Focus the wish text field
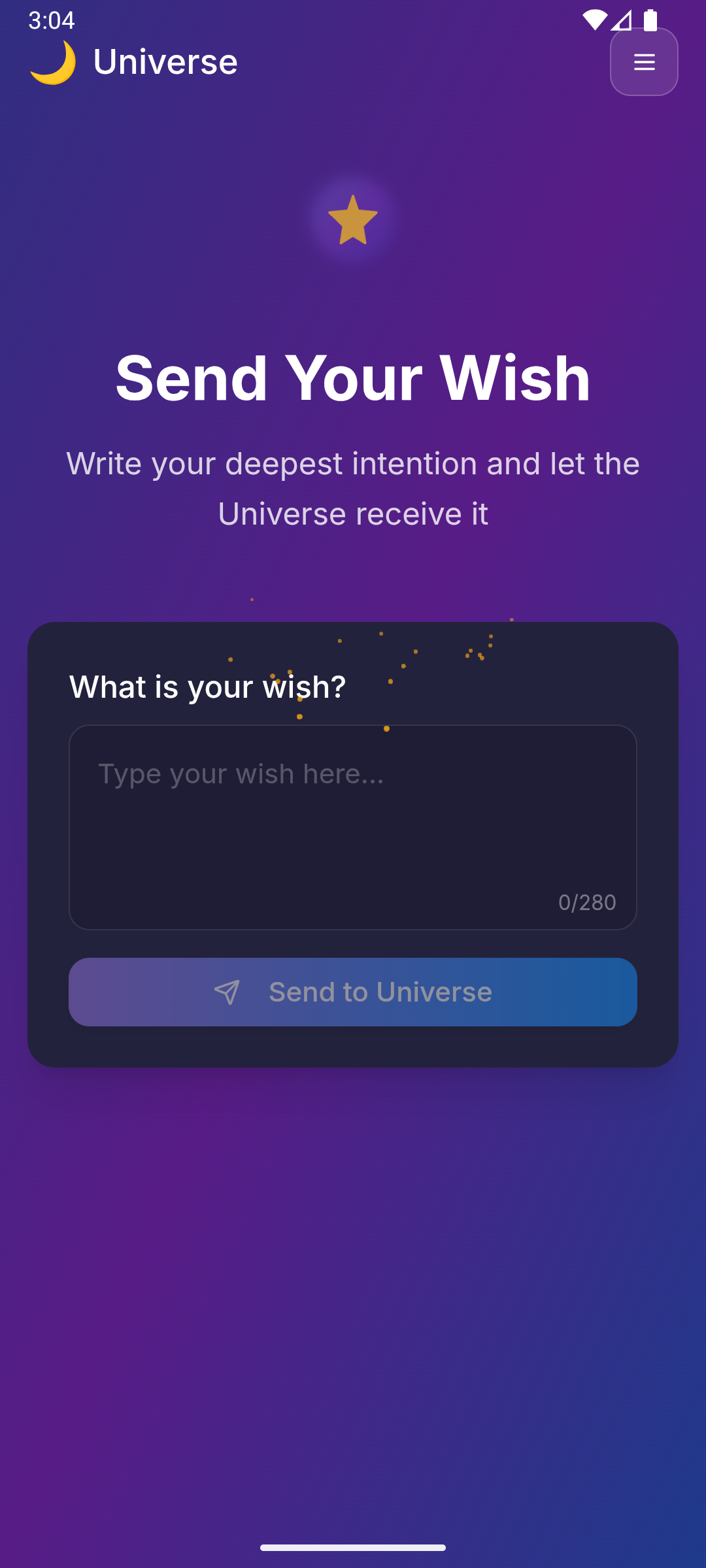Image resolution: width=706 pixels, height=1568 pixels. click(x=353, y=827)
